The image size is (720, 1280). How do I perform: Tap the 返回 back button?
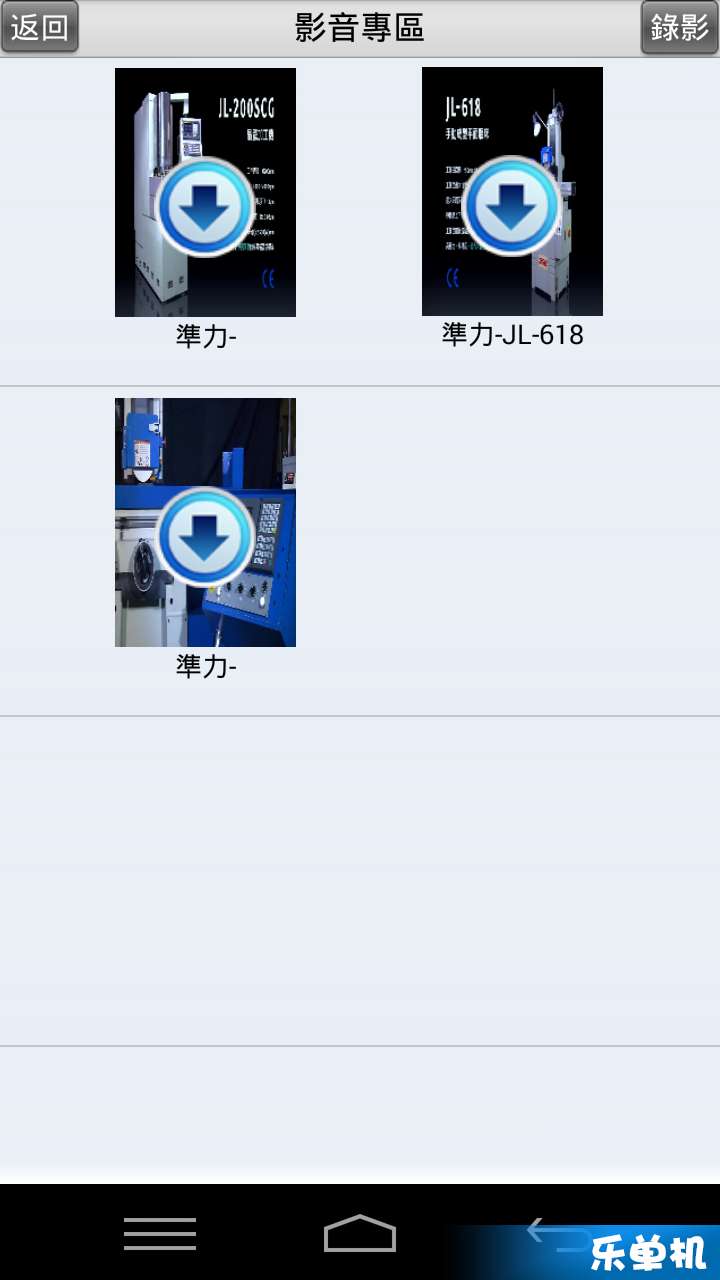[x=40, y=27]
